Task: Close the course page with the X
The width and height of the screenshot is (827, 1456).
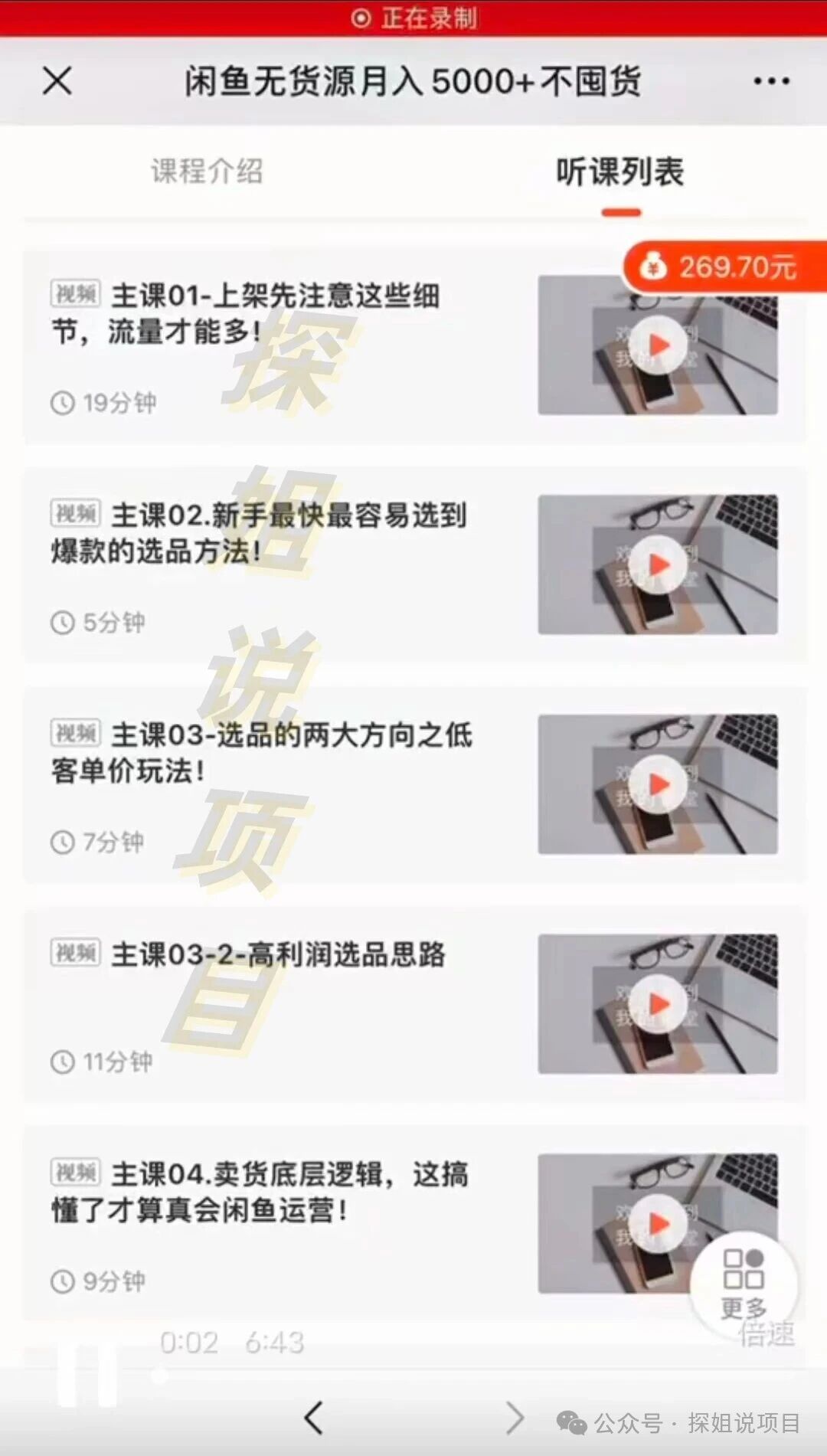Action: tap(57, 80)
